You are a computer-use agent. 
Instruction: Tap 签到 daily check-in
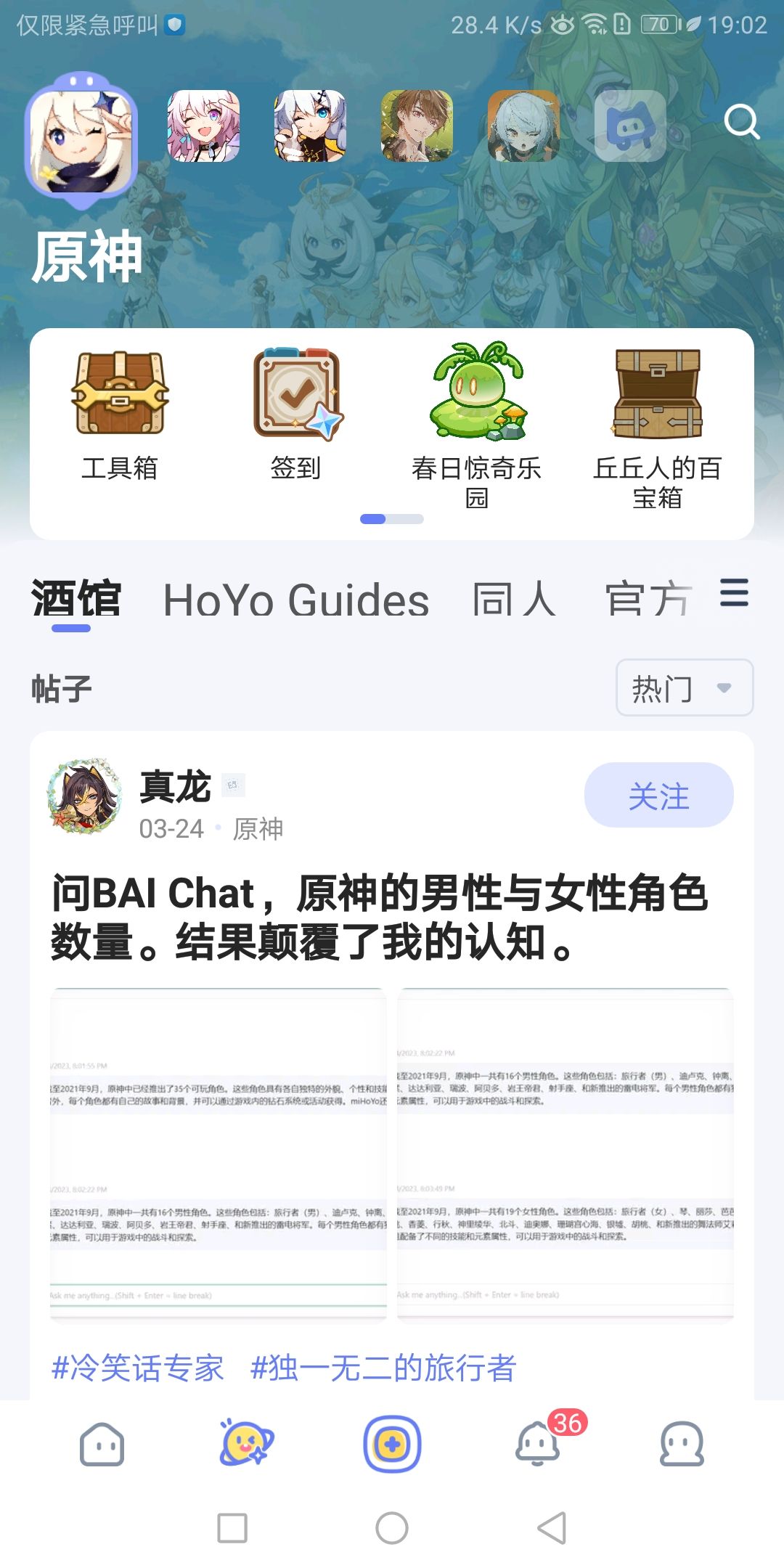click(296, 417)
